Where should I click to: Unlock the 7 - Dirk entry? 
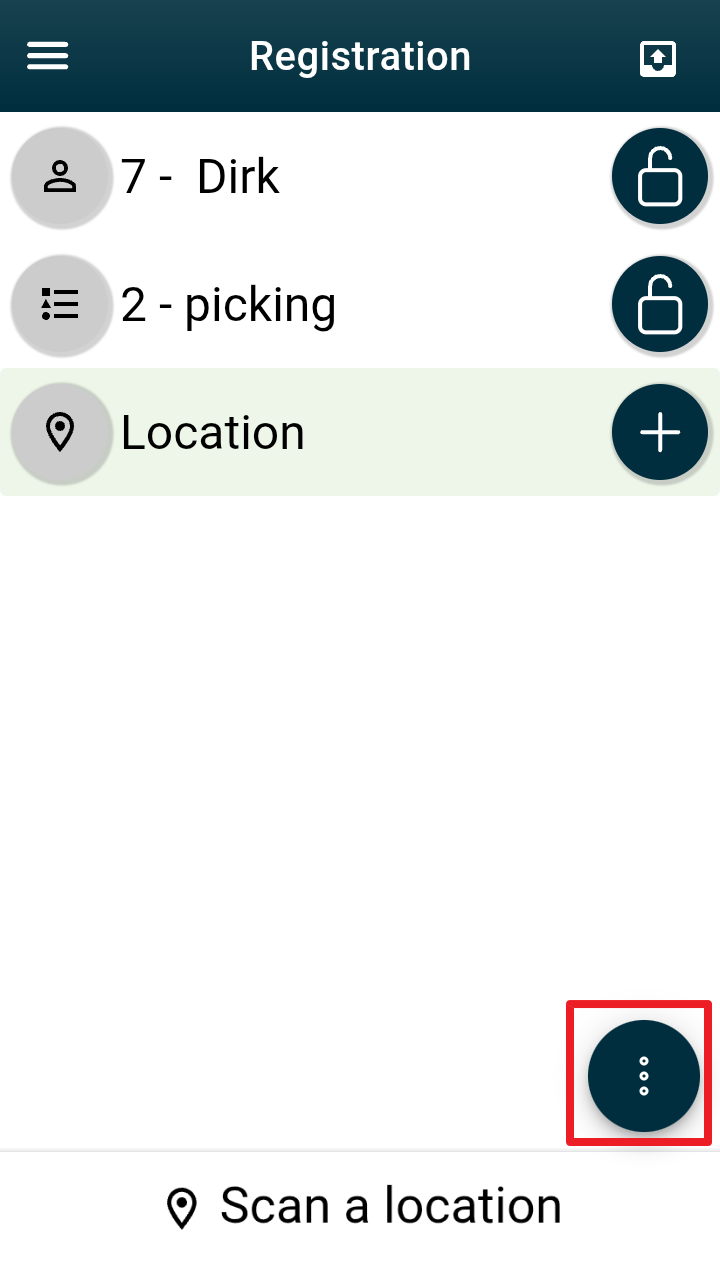point(660,177)
